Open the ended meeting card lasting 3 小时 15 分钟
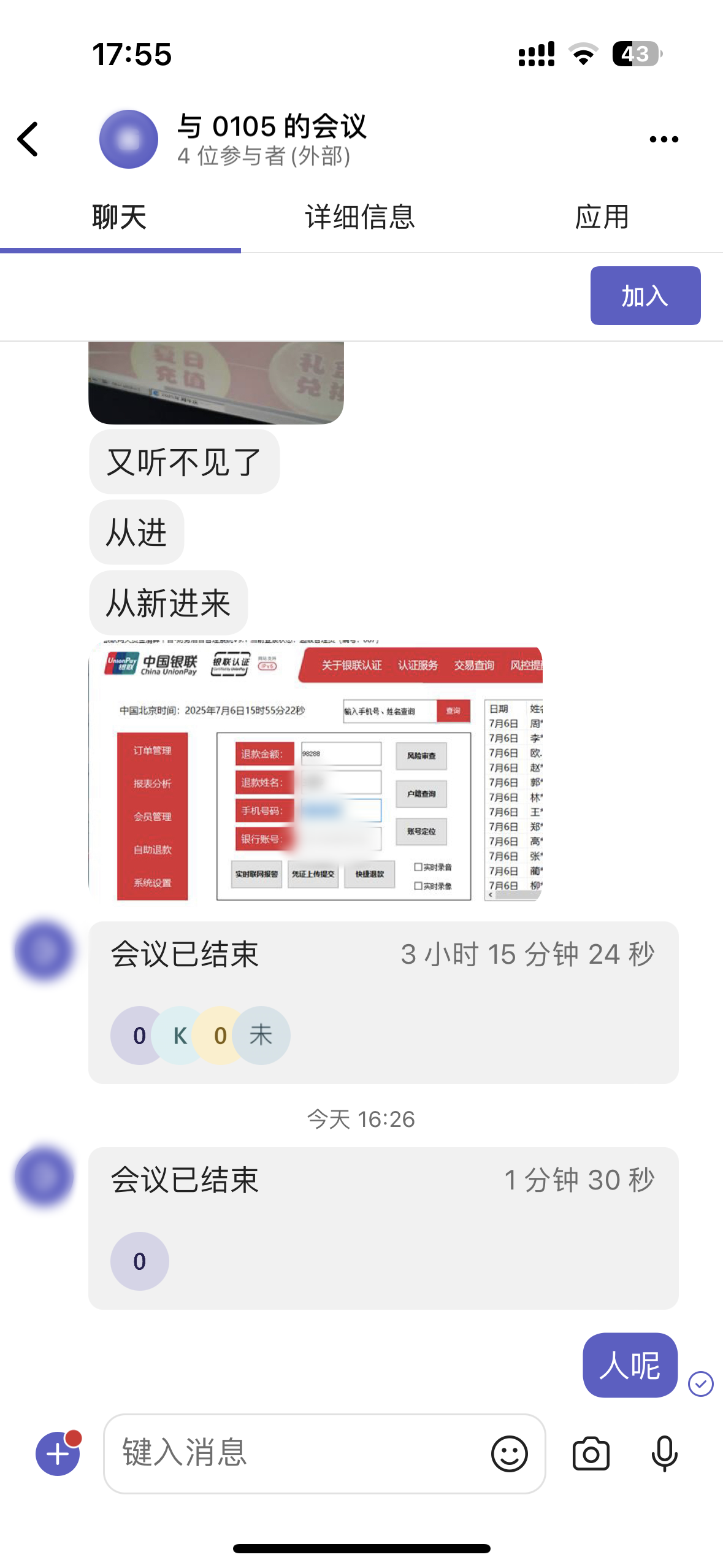Screen dimensions: 723x1568 [383, 1001]
